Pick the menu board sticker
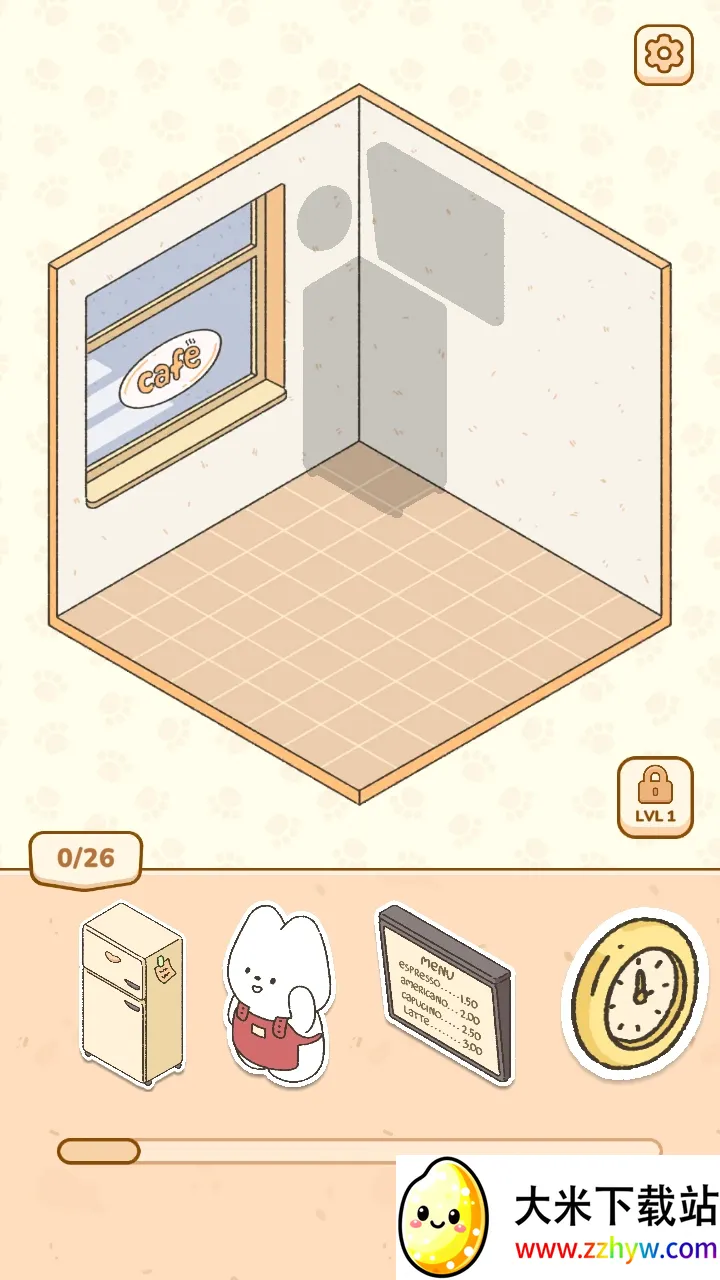The width and height of the screenshot is (720, 1280). [x=446, y=992]
